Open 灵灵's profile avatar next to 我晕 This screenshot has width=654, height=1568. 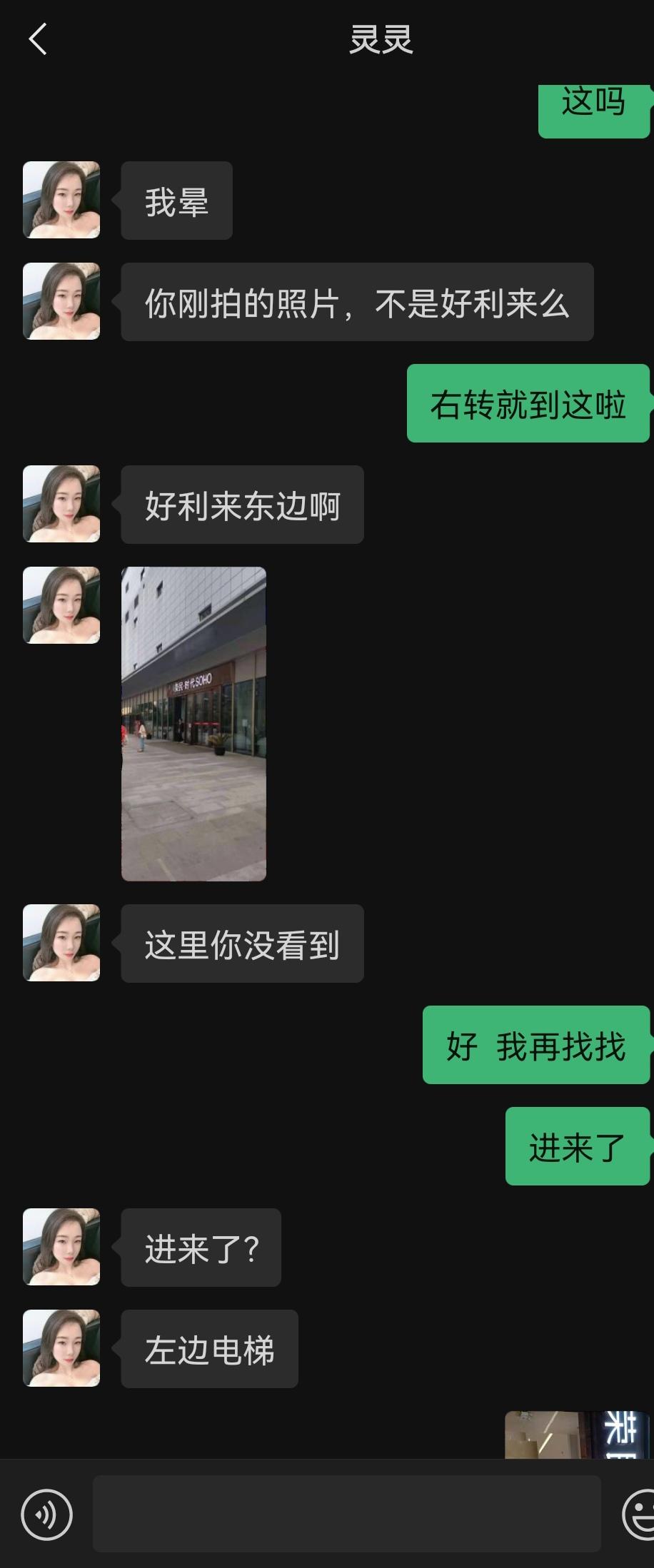[x=61, y=200]
